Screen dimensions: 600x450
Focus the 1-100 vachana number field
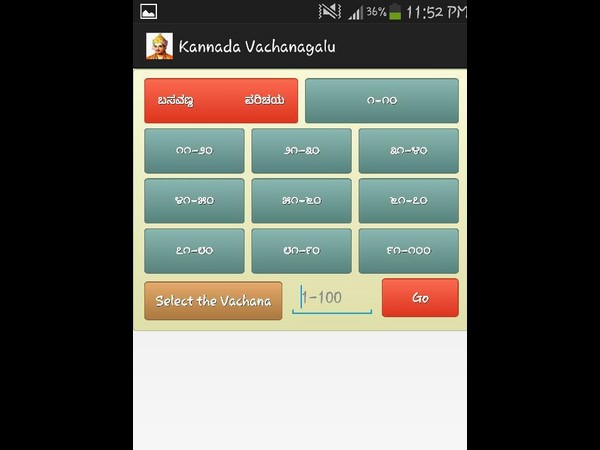click(x=332, y=298)
